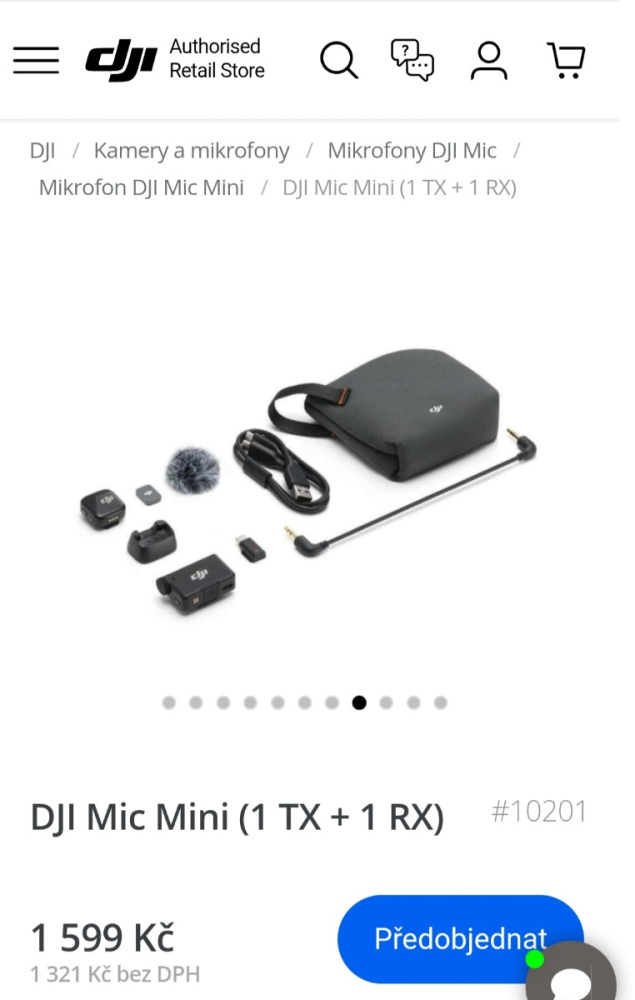Open the Mikrofon DJI Mic Mini breadcrumb

(x=141, y=187)
